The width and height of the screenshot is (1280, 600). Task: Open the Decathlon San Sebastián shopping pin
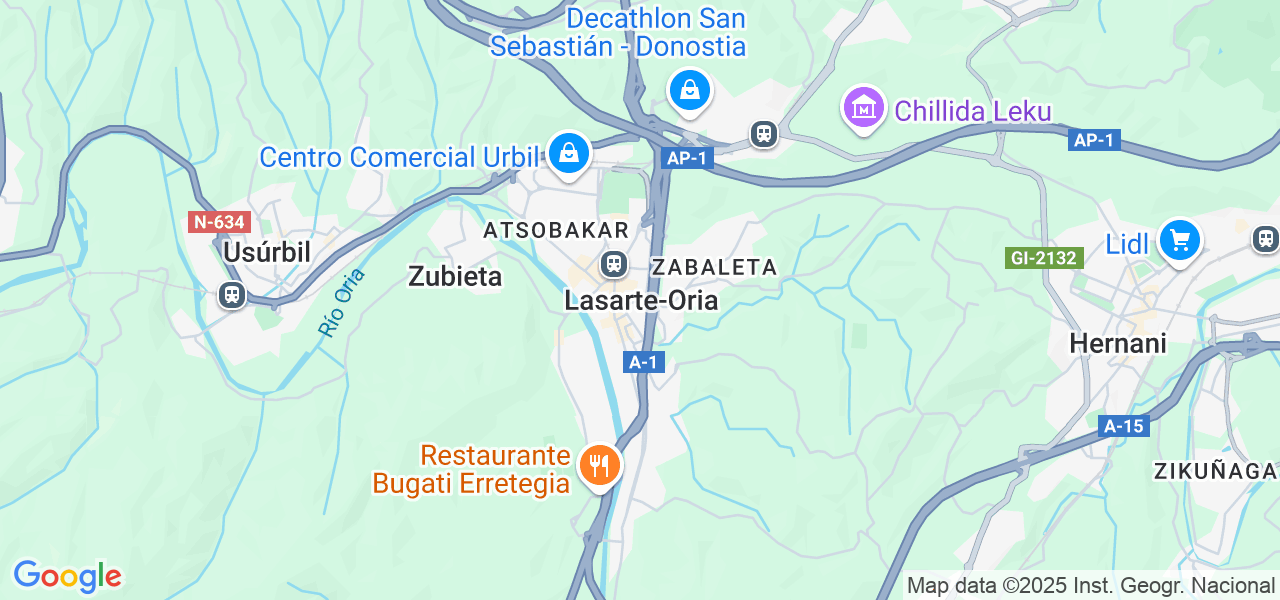tap(690, 90)
